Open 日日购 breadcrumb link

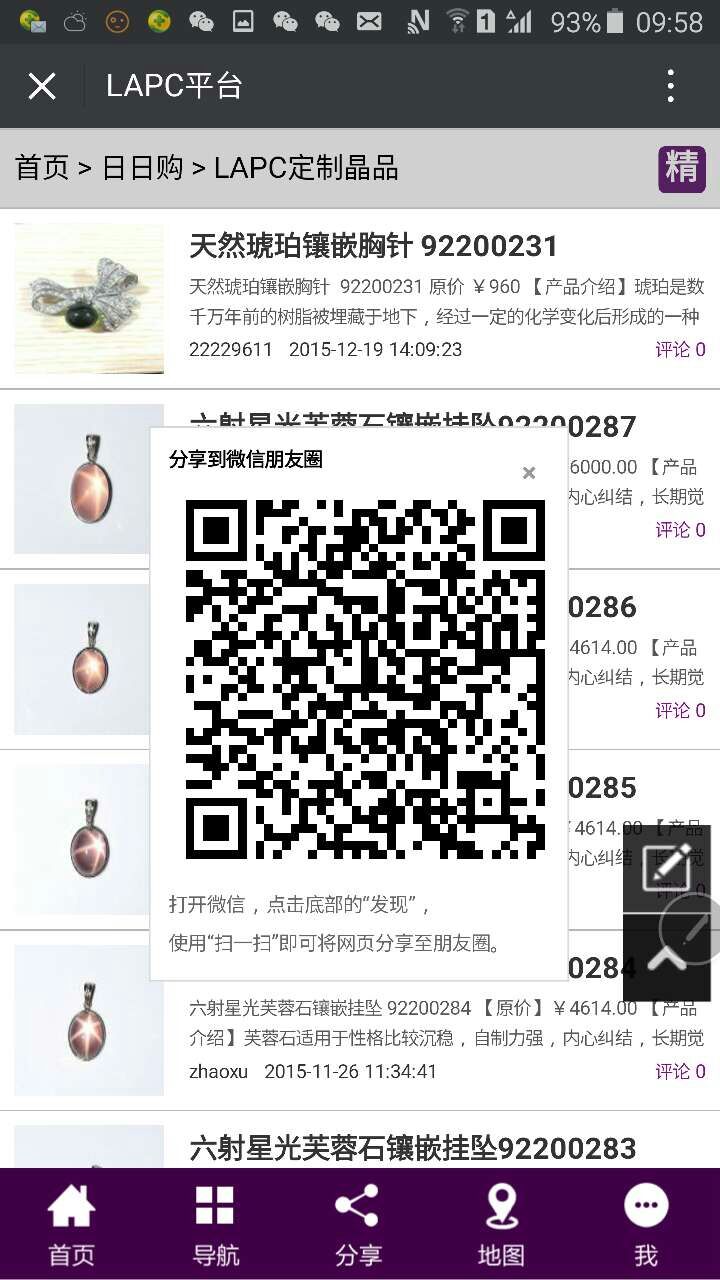click(142, 168)
